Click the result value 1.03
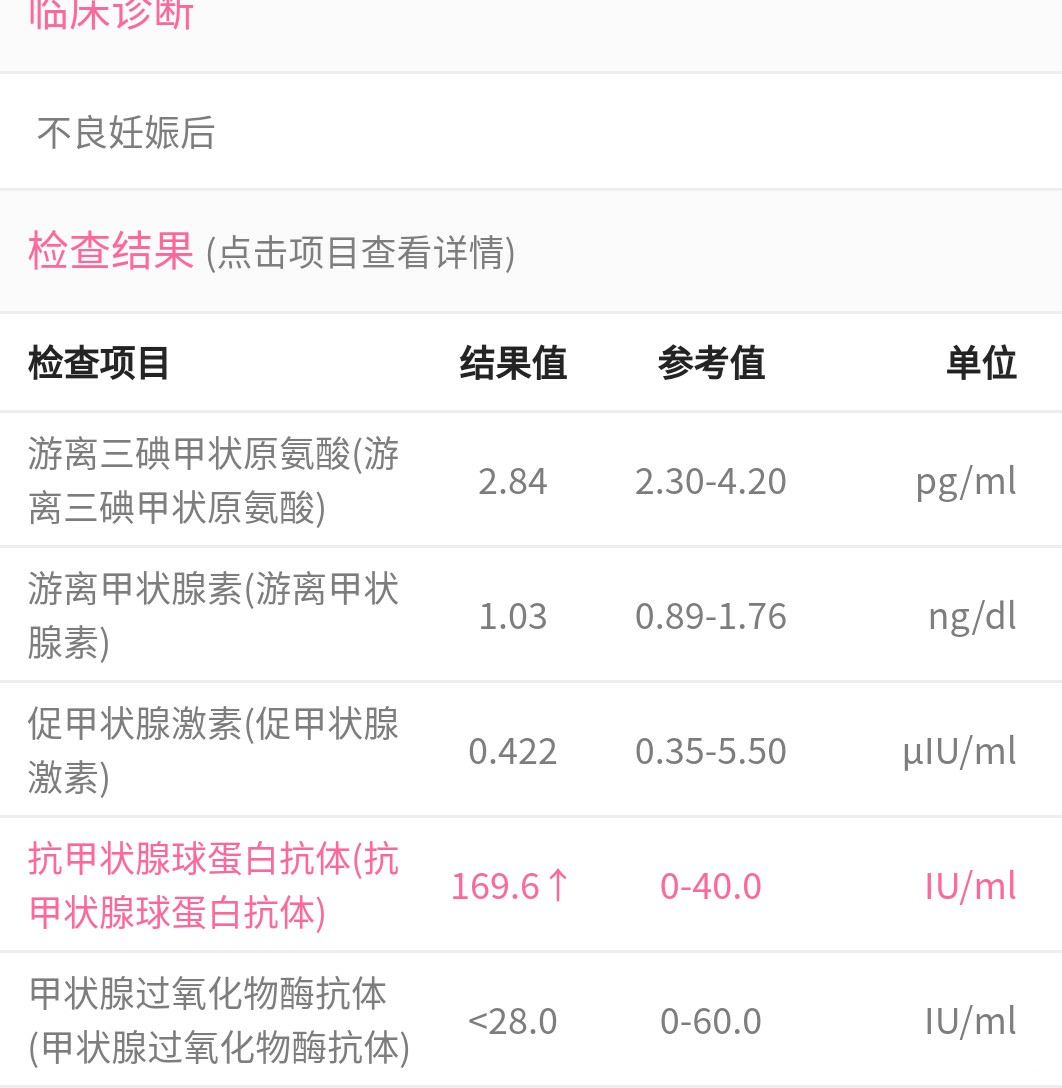This screenshot has height=1088, width=1062. click(x=514, y=615)
